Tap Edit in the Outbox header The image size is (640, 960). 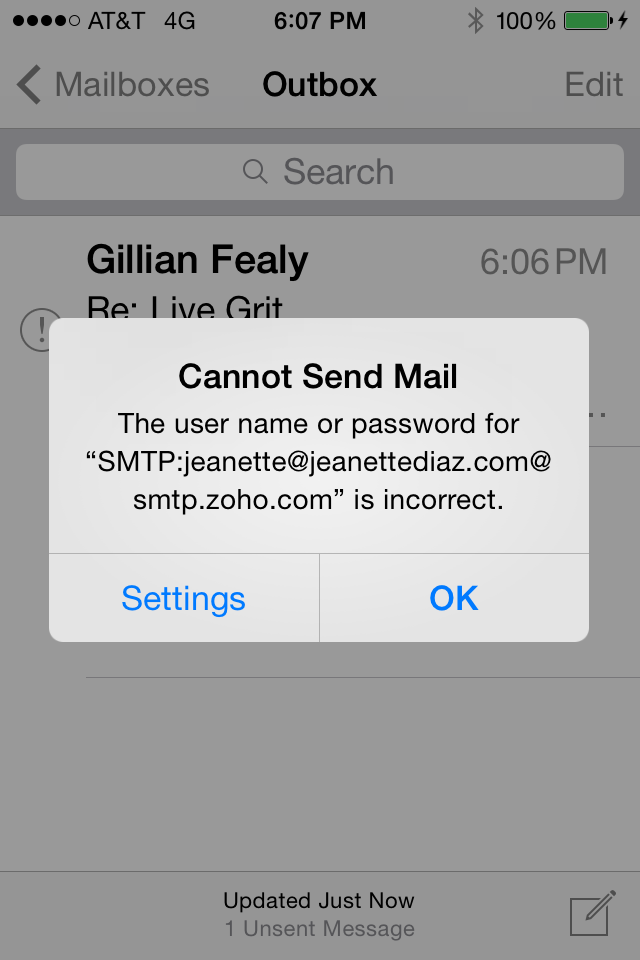pyautogui.click(x=593, y=85)
